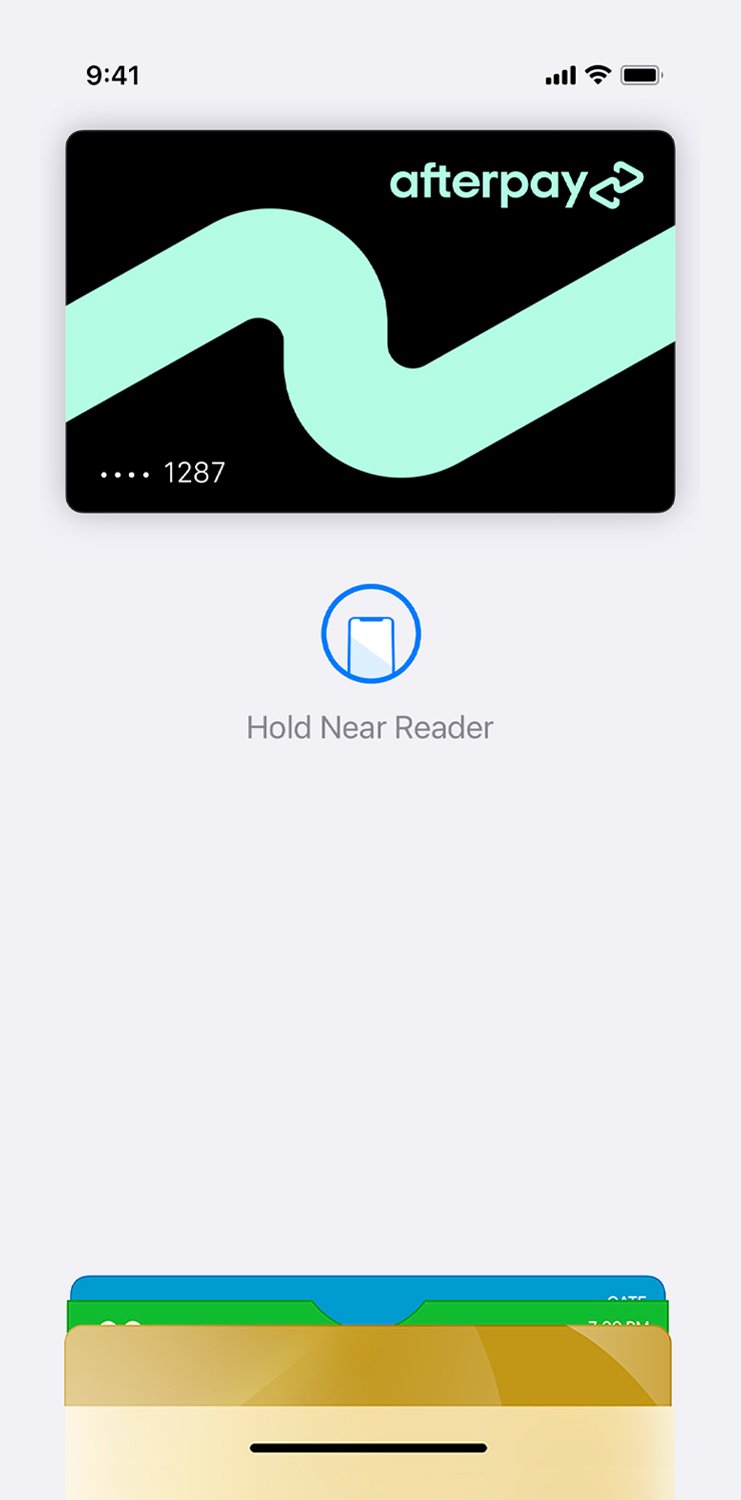Choose the green pass behind the gold card
Screen dimensions: 741x1500
(200, 1314)
